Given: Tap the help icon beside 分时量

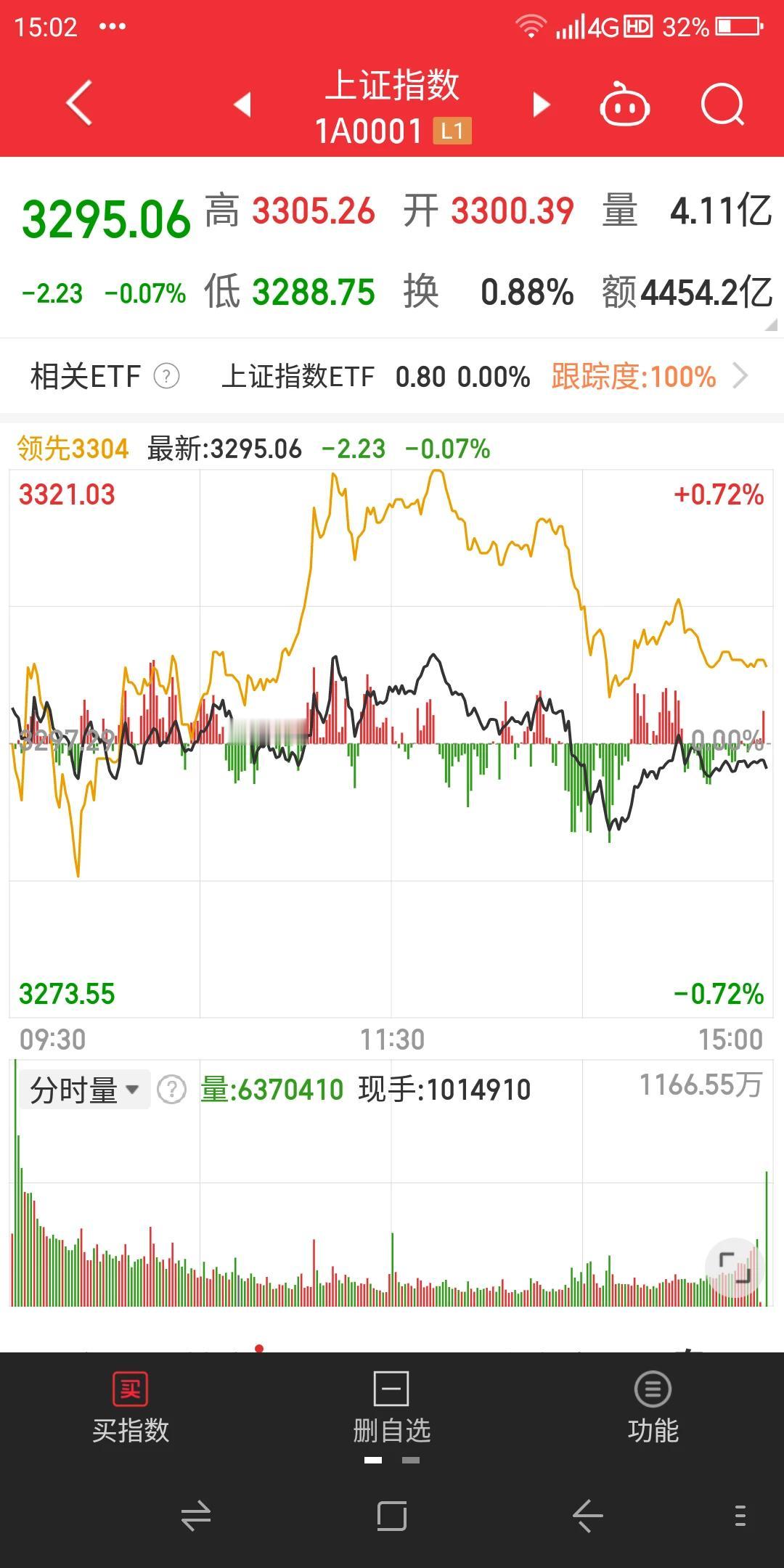Looking at the screenshot, I should (172, 1090).
